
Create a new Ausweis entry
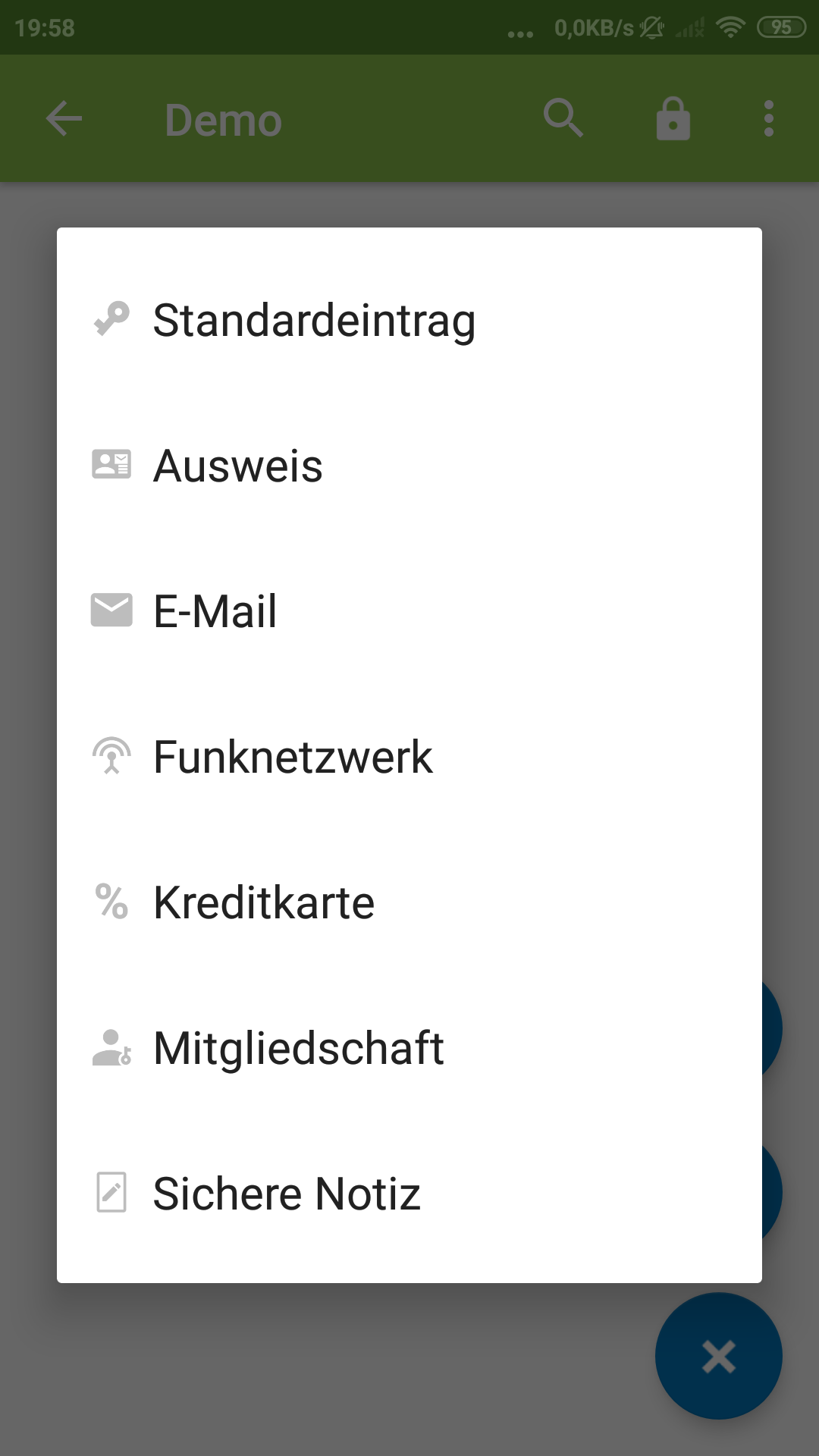pyautogui.click(x=237, y=465)
